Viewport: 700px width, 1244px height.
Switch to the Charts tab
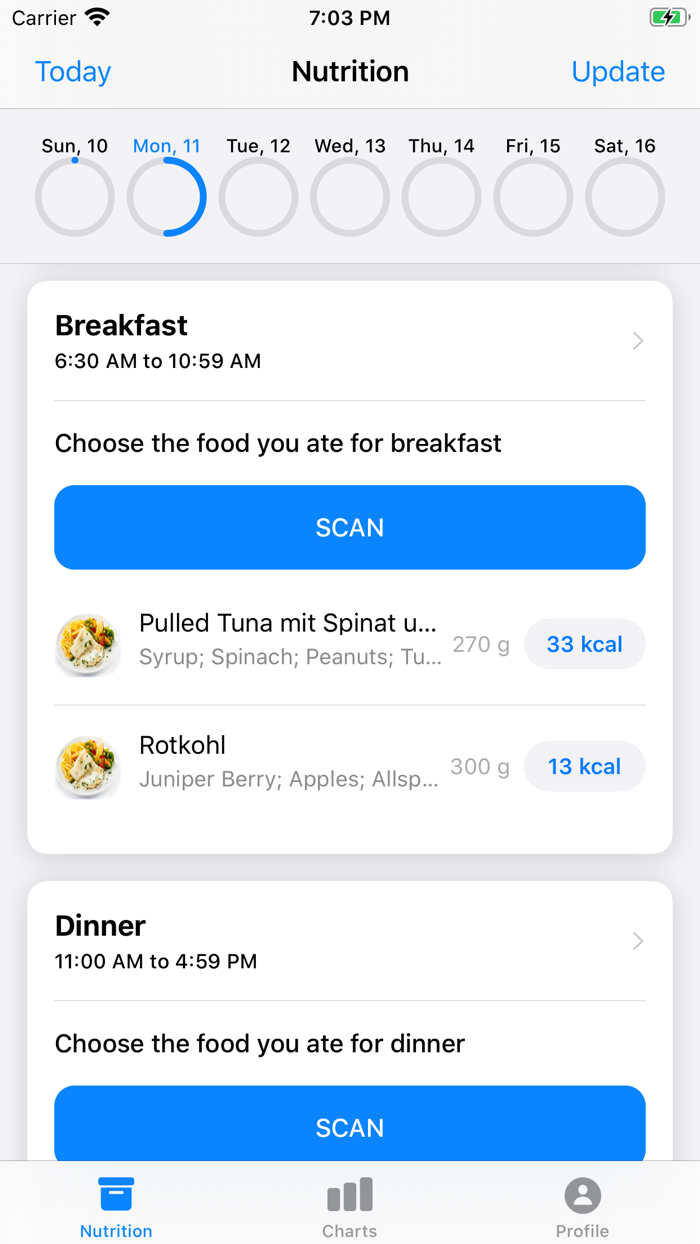350,1207
